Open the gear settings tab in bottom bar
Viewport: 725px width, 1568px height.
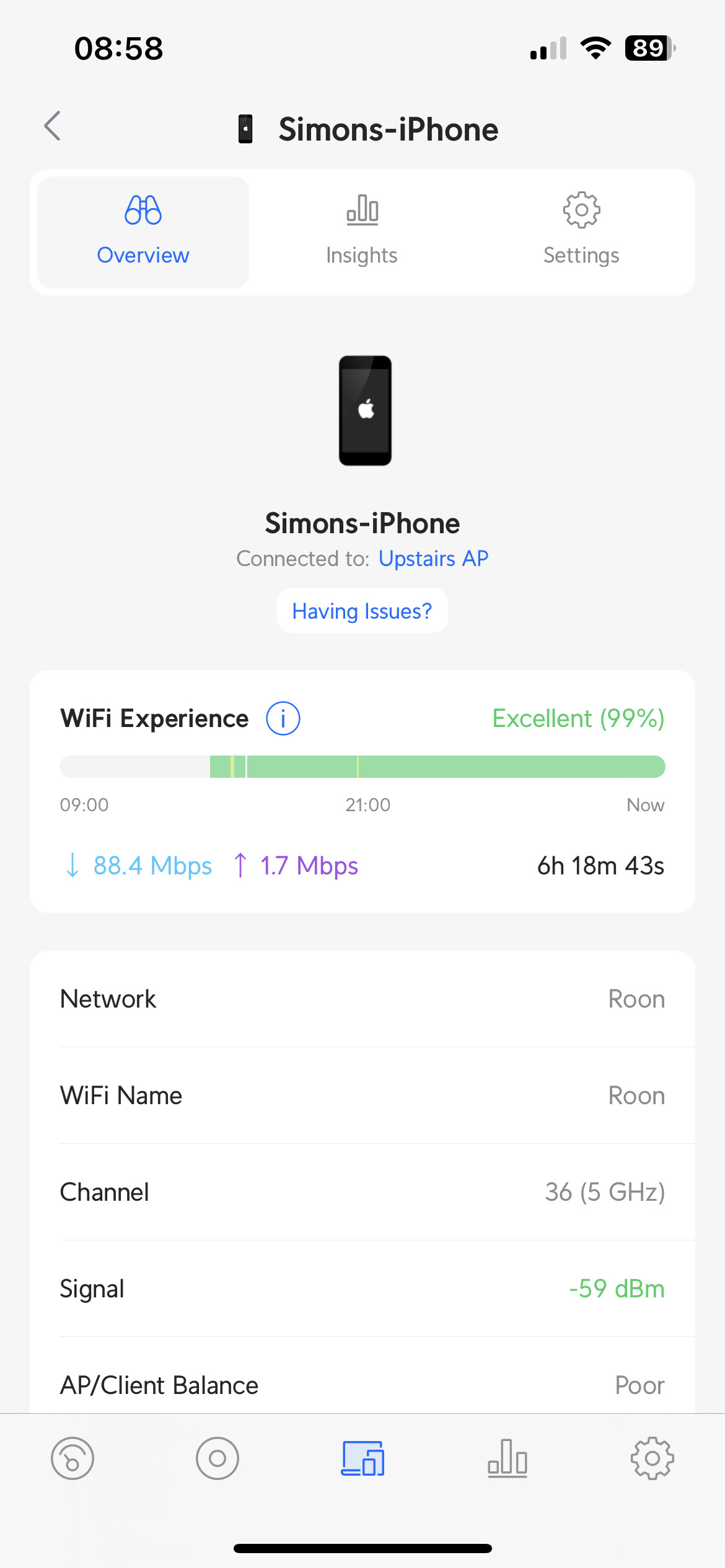coord(652,1458)
